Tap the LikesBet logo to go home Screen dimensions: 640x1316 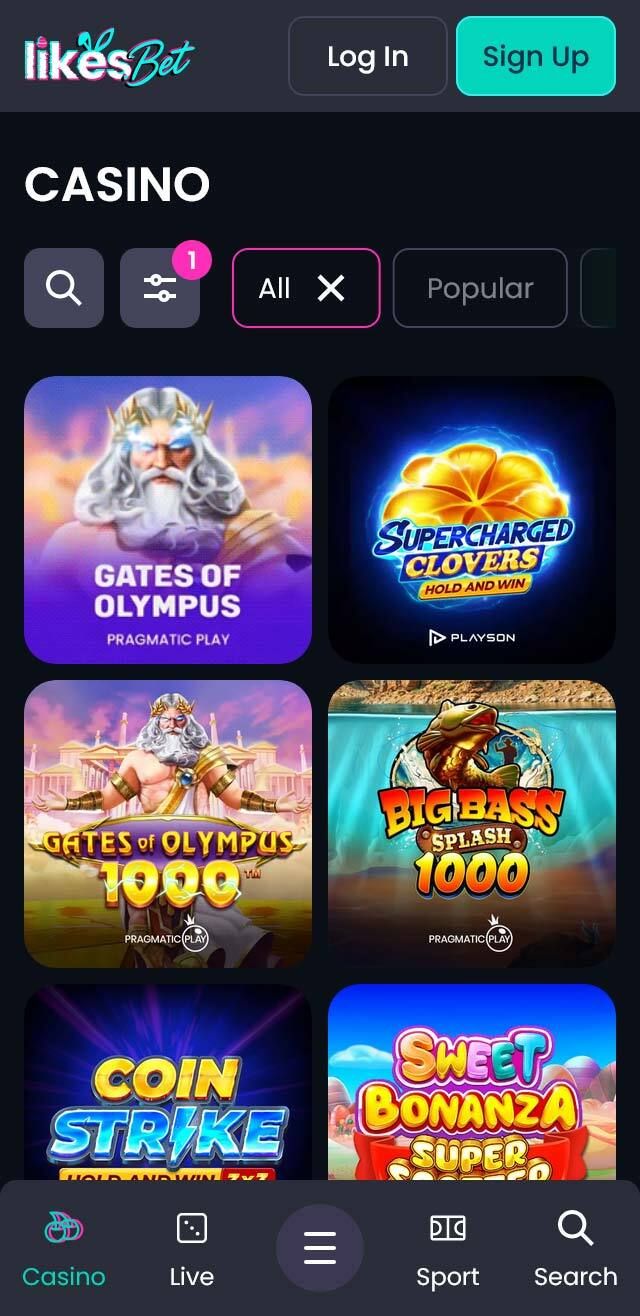click(108, 58)
